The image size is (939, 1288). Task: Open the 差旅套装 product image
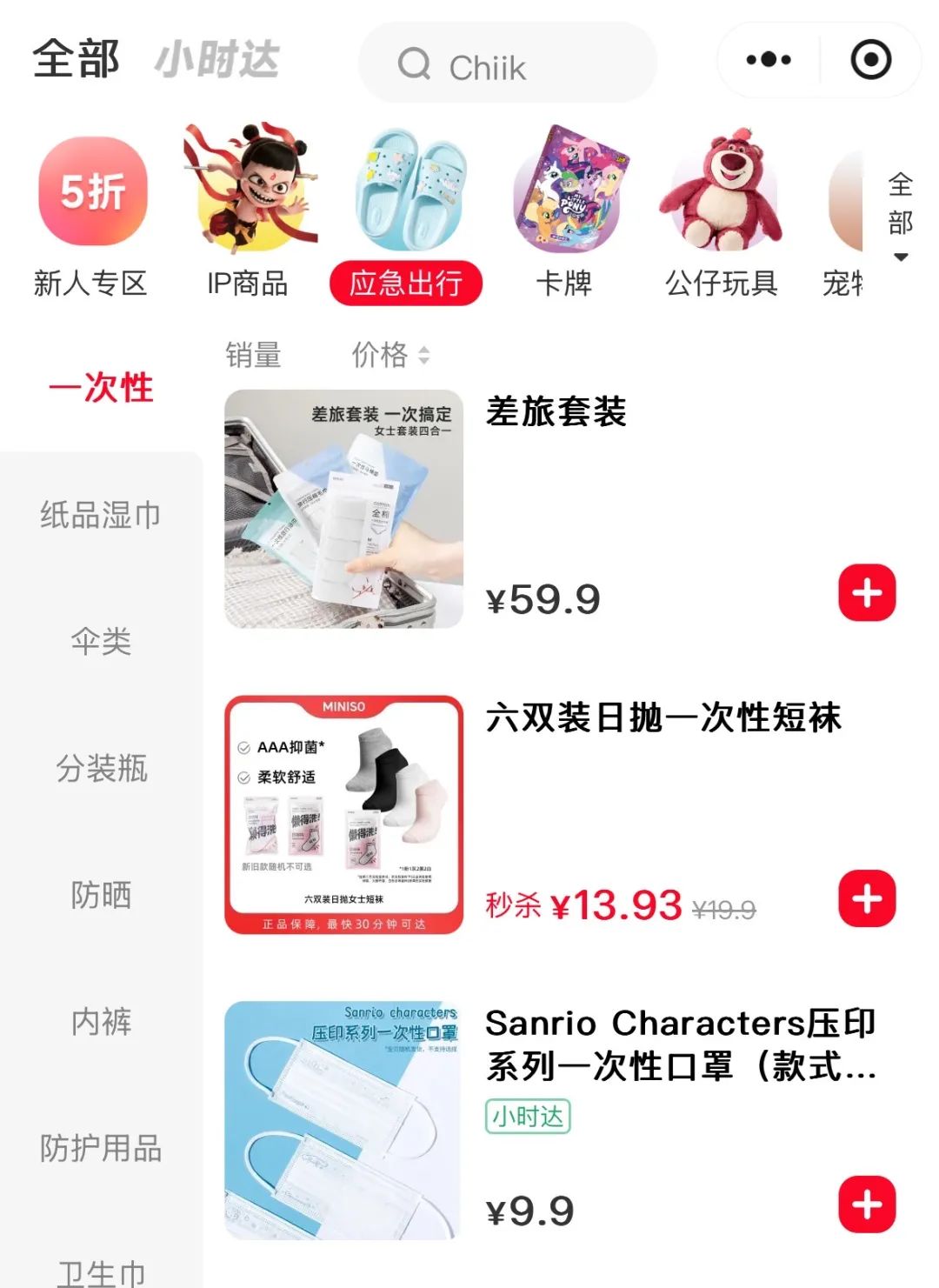(343, 509)
